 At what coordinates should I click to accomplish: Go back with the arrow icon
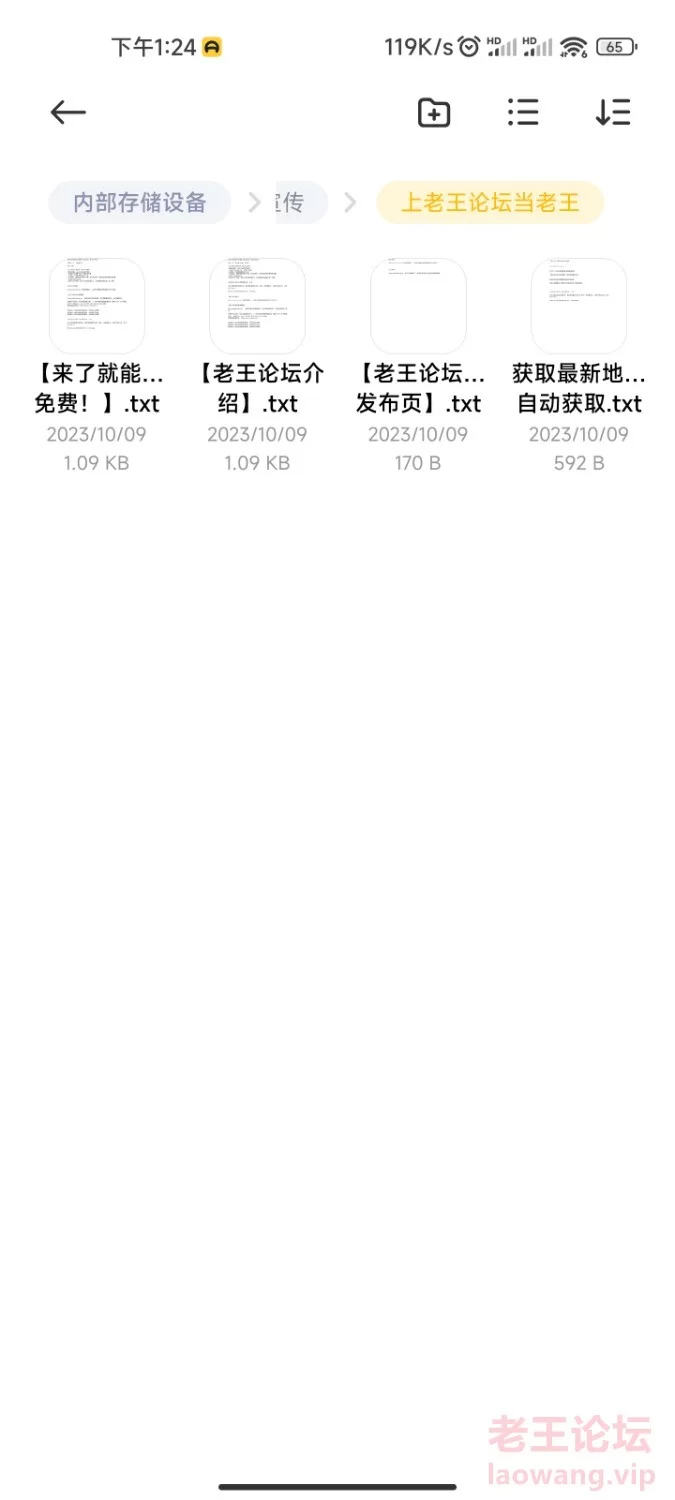(x=68, y=112)
